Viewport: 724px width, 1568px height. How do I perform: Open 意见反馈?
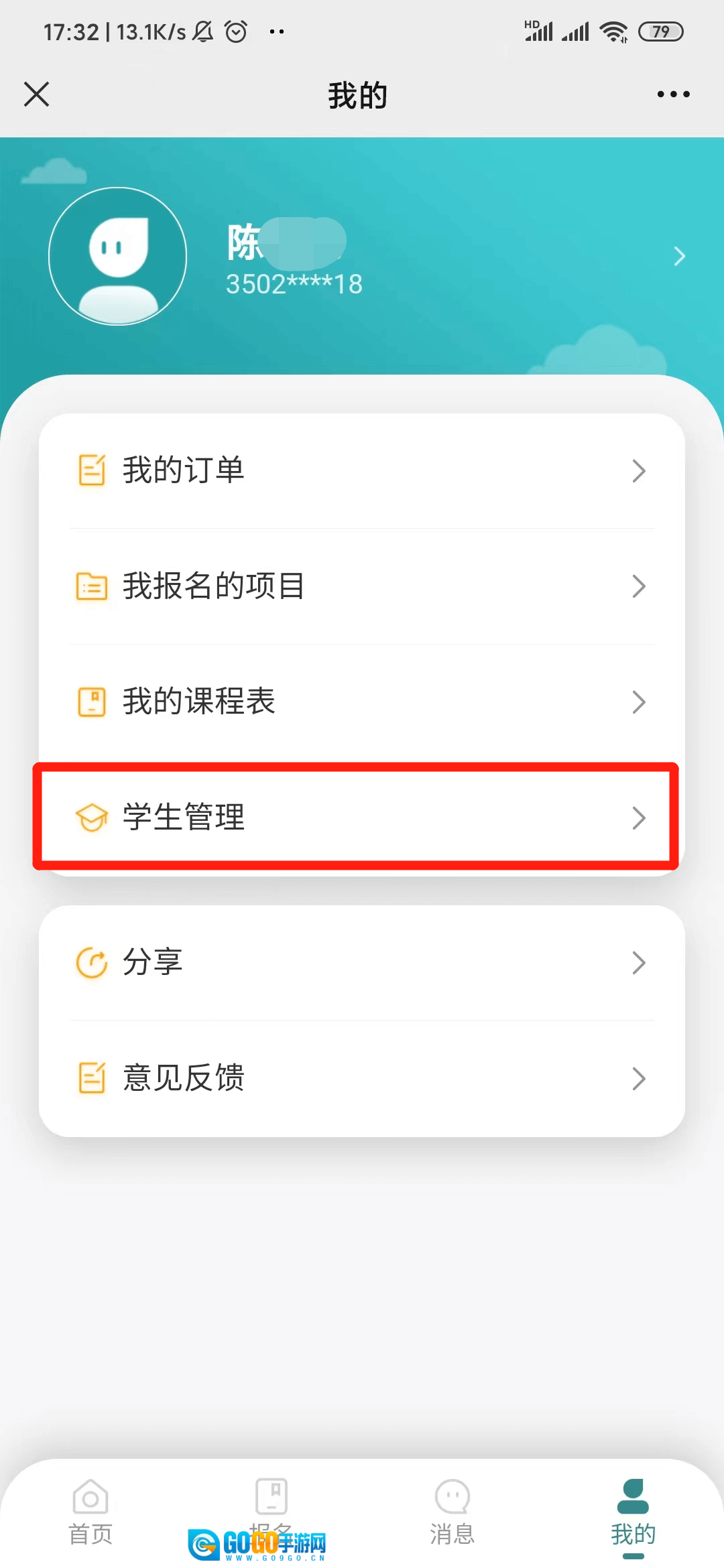point(362,1078)
